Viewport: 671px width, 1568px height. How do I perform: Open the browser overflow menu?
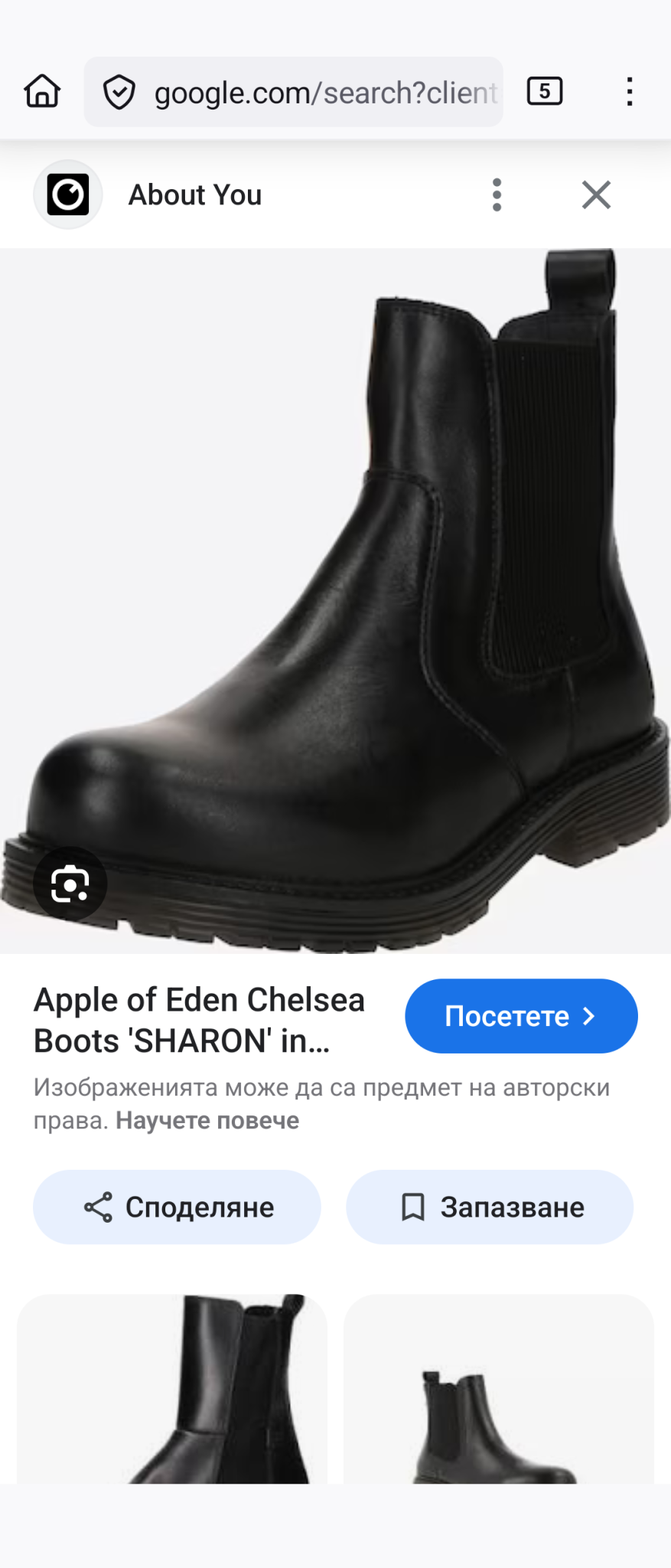pyautogui.click(x=629, y=92)
